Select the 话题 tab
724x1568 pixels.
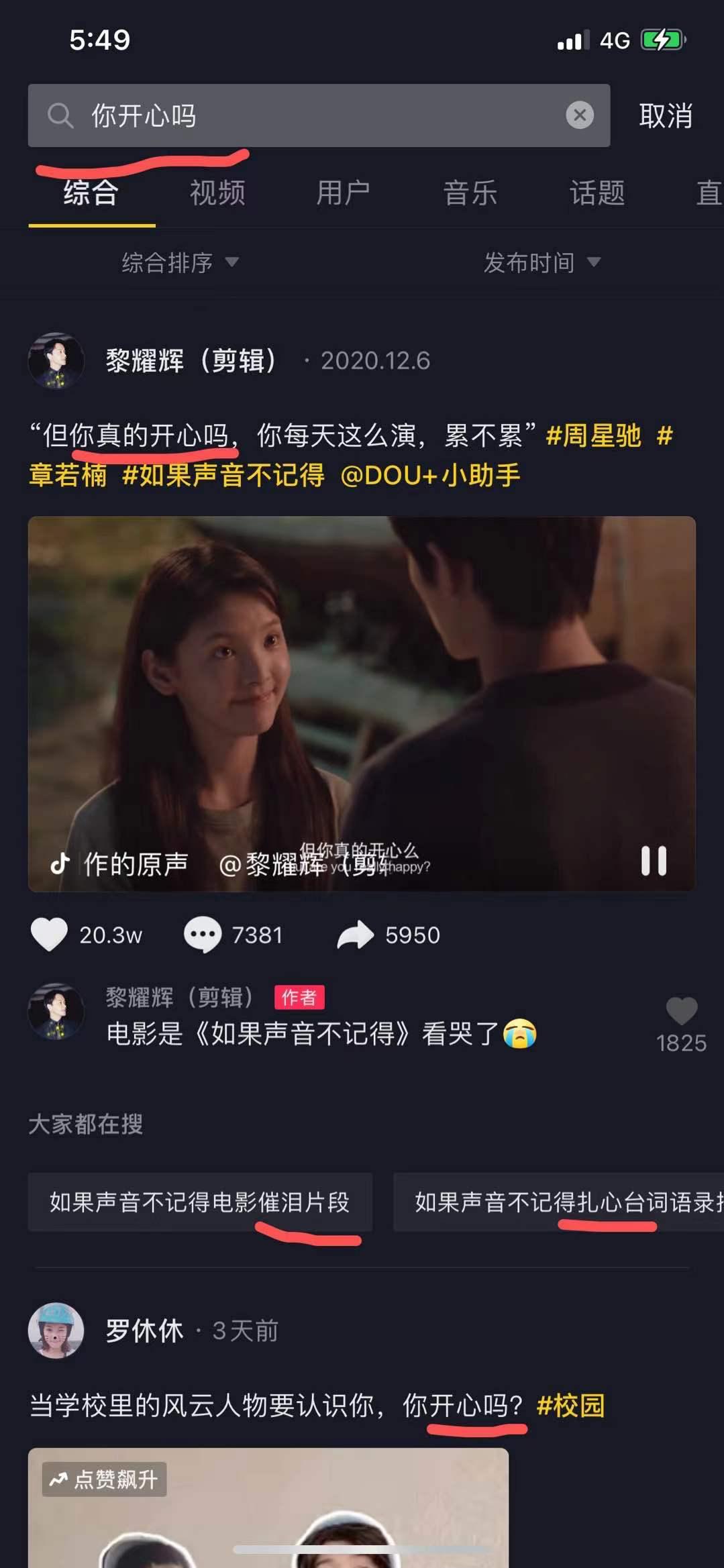pyautogui.click(x=597, y=193)
